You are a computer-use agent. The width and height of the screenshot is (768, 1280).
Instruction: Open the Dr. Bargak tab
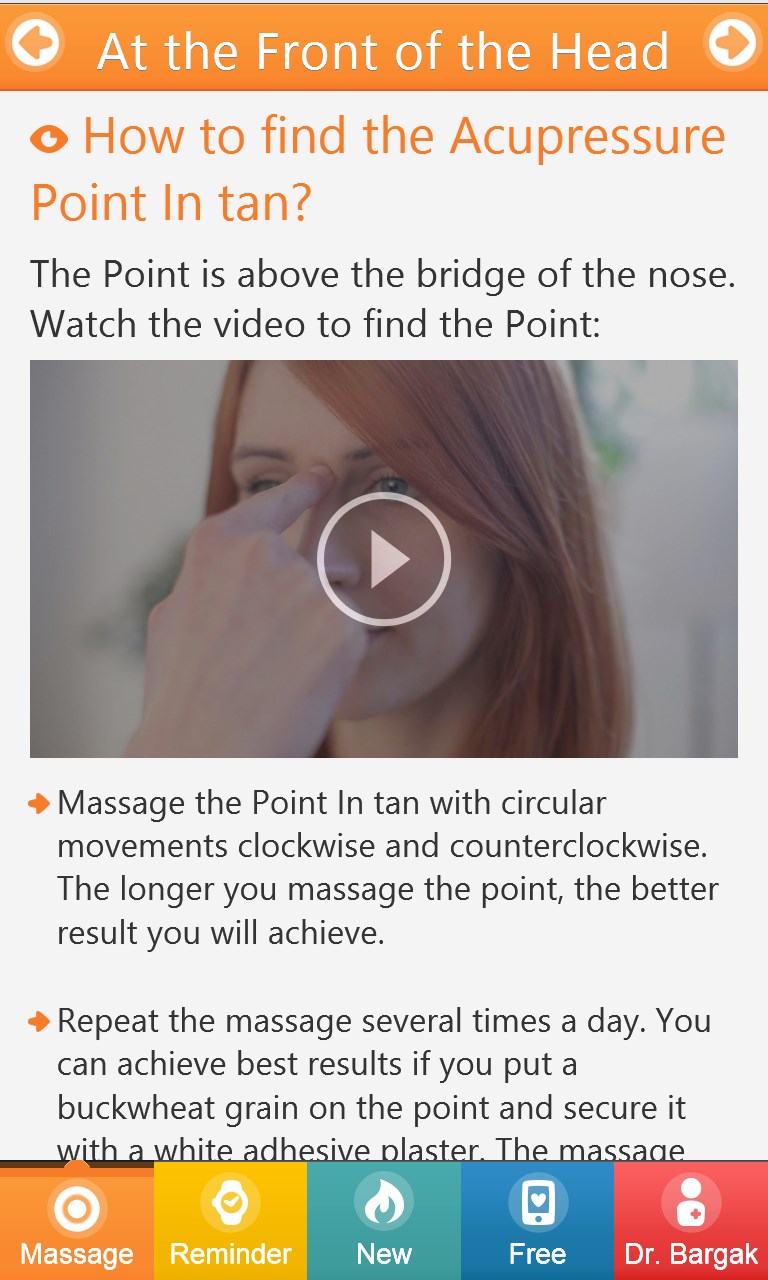tap(691, 1221)
